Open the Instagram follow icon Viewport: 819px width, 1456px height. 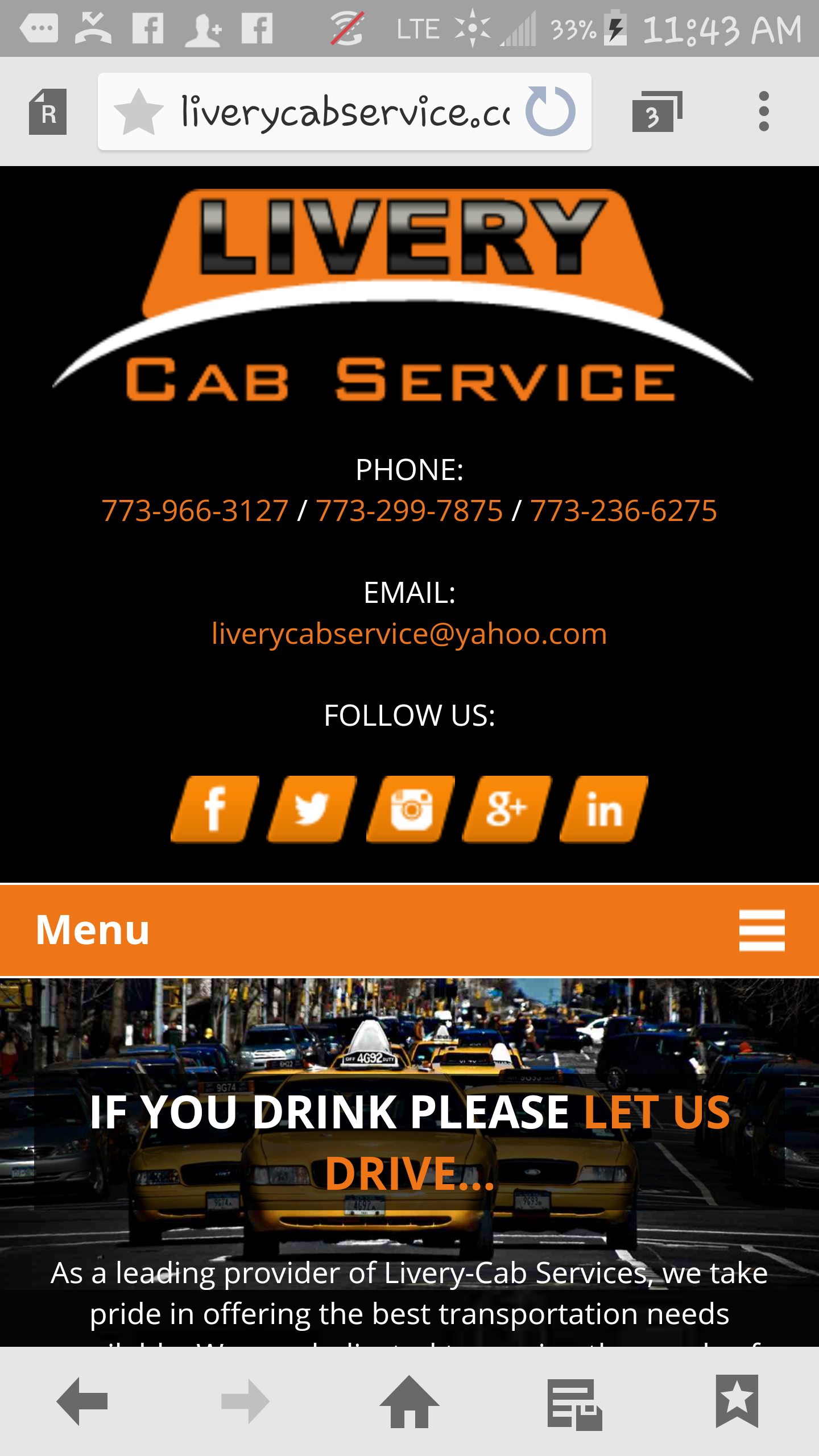410,809
